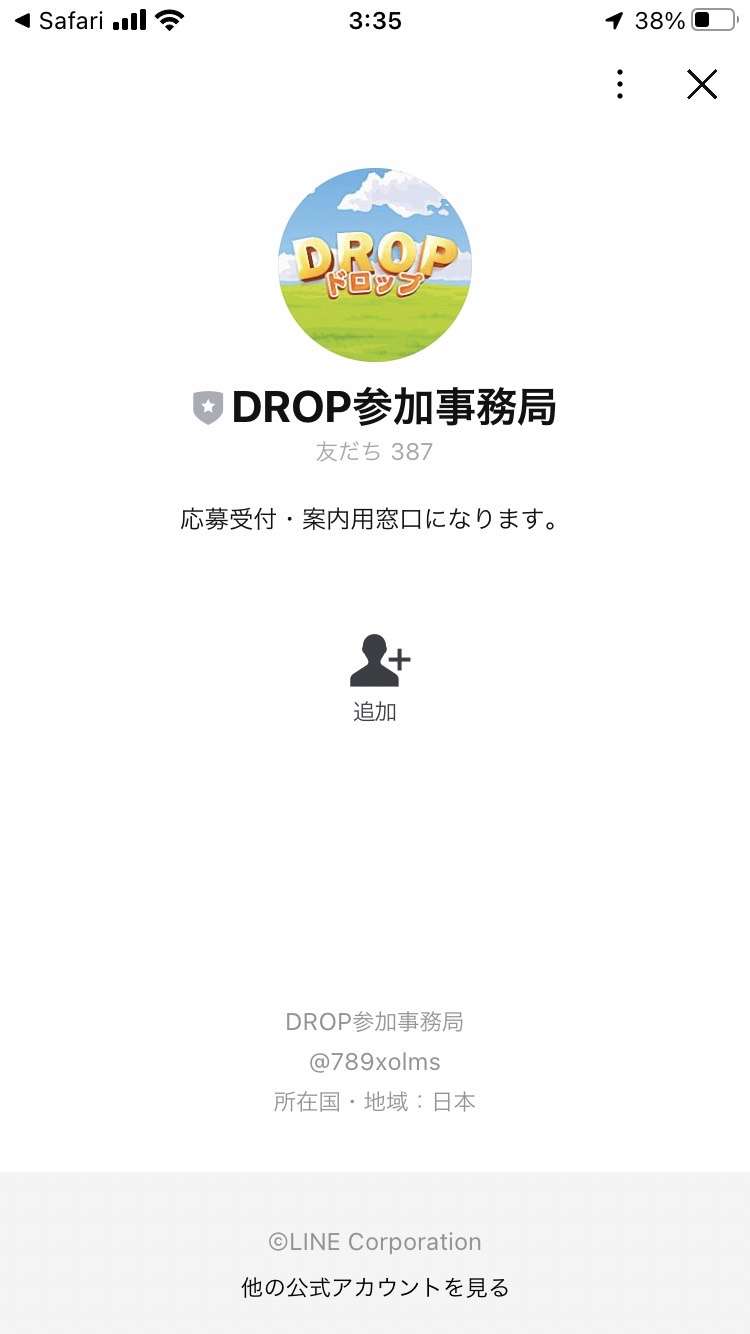Tap the 友だち 387 follower count

pos(375,451)
